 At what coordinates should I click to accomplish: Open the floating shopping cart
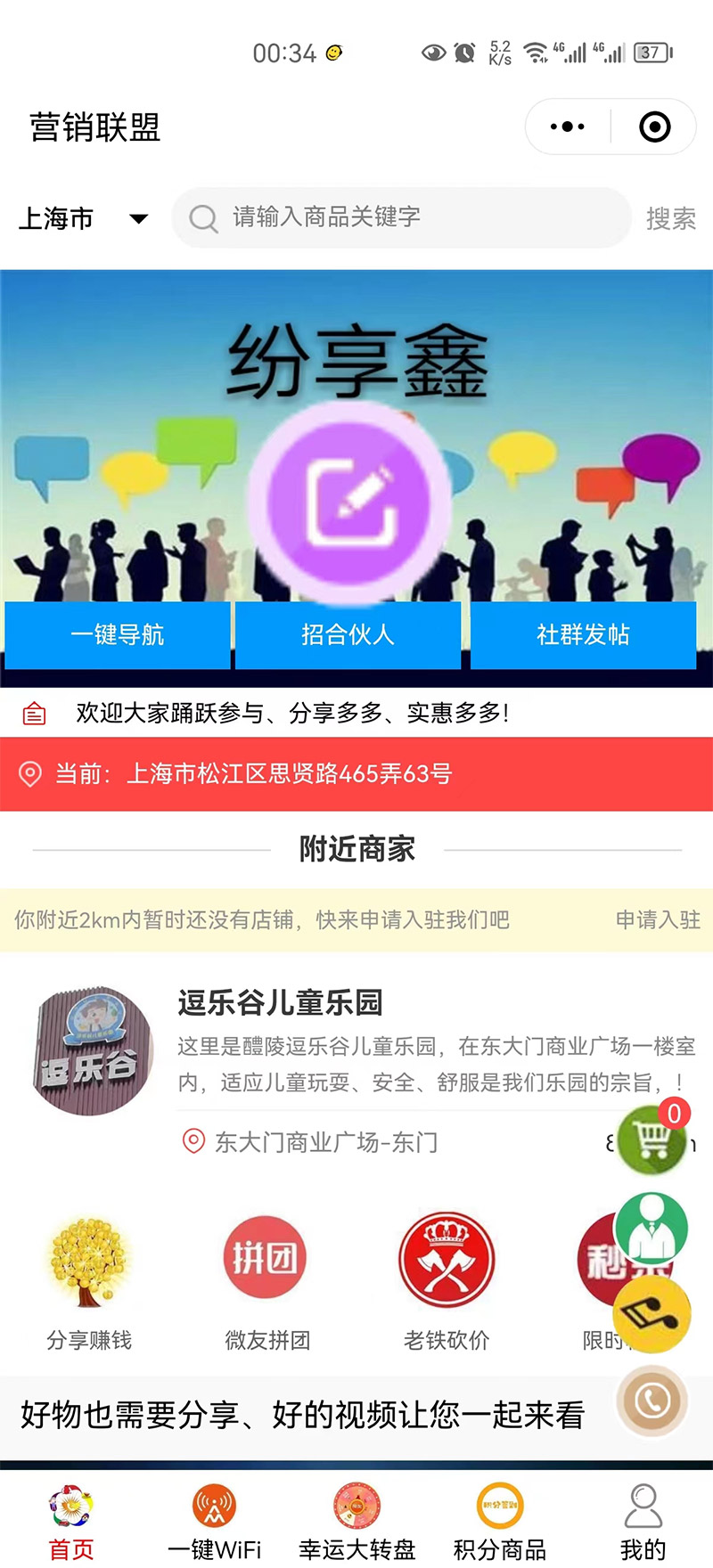(x=653, y=1139)
